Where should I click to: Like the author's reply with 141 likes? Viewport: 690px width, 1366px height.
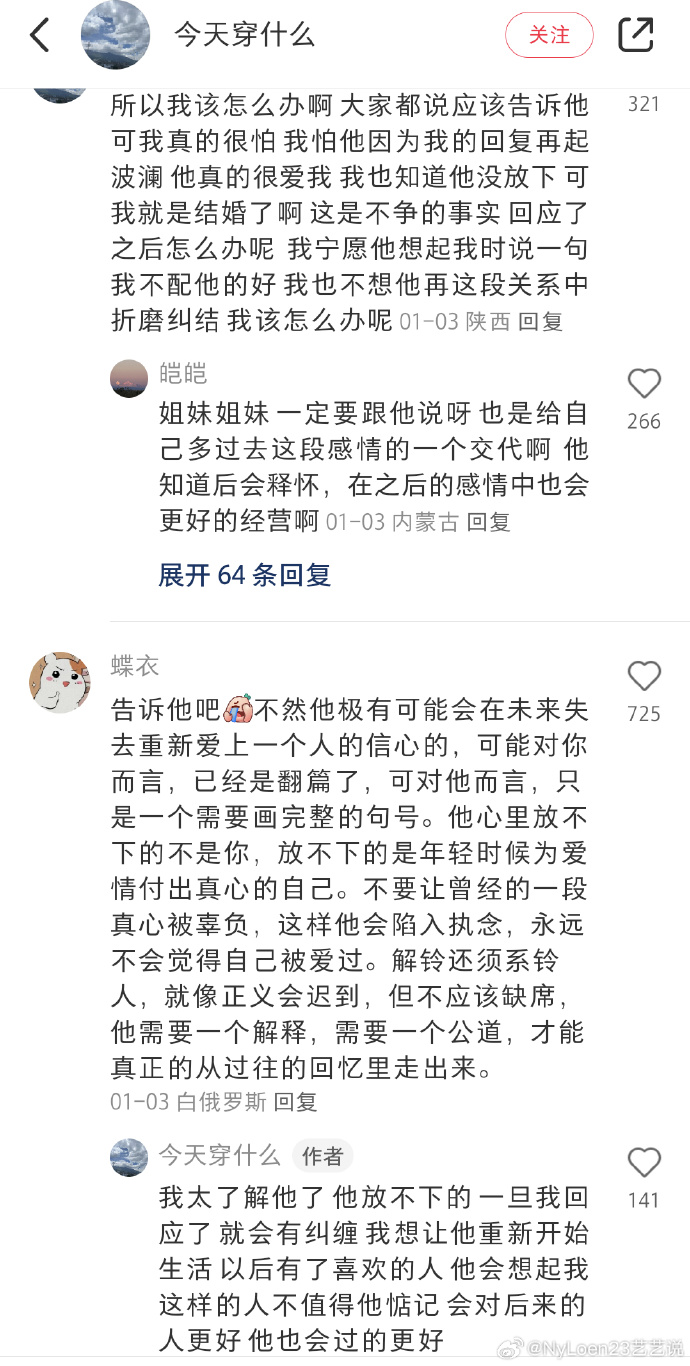644,1163
